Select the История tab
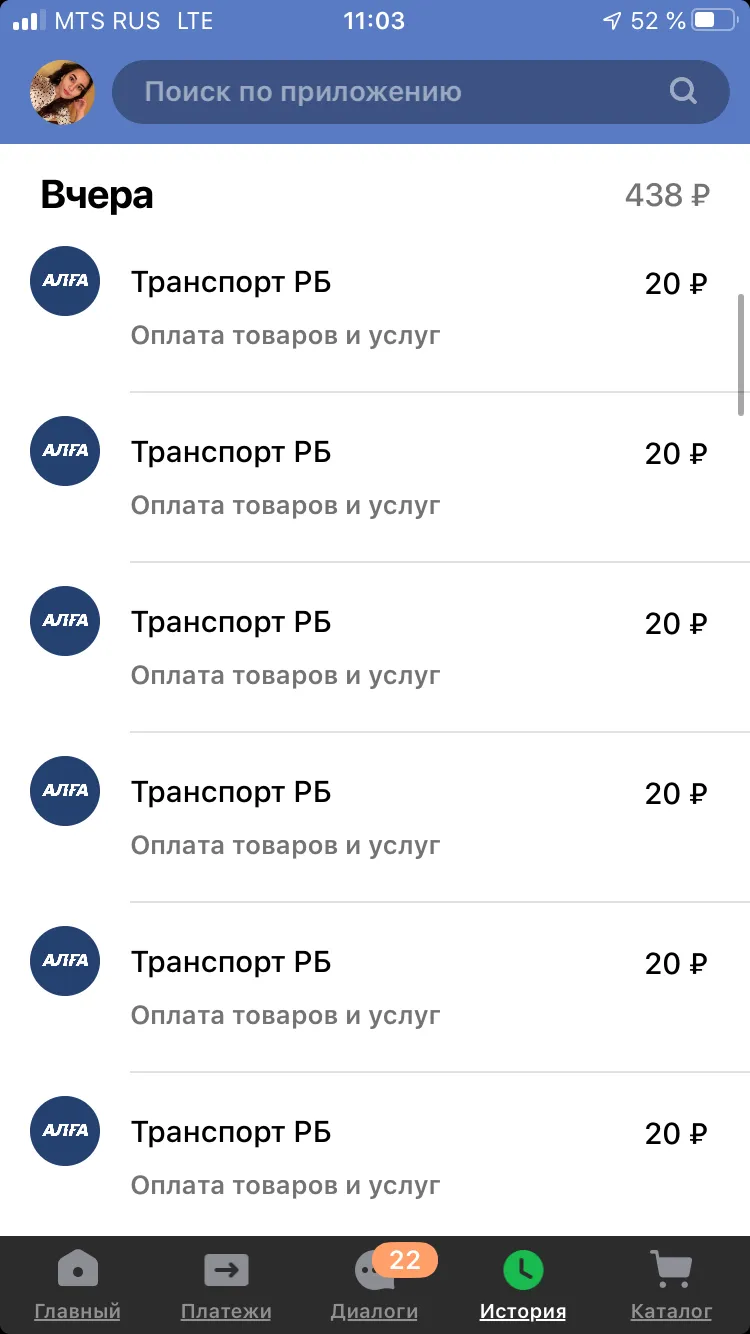 [x=523, y=1285]
